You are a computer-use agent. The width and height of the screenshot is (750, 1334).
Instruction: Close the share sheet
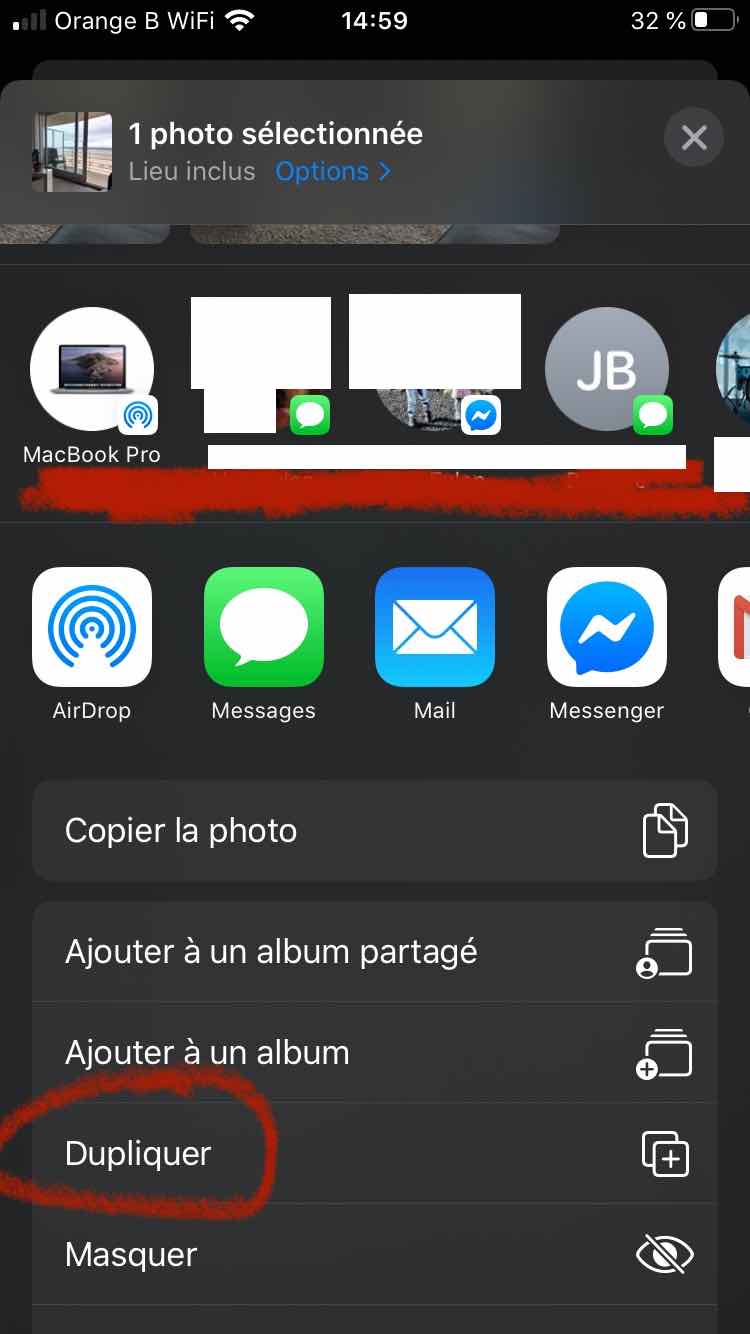(694, 137)
